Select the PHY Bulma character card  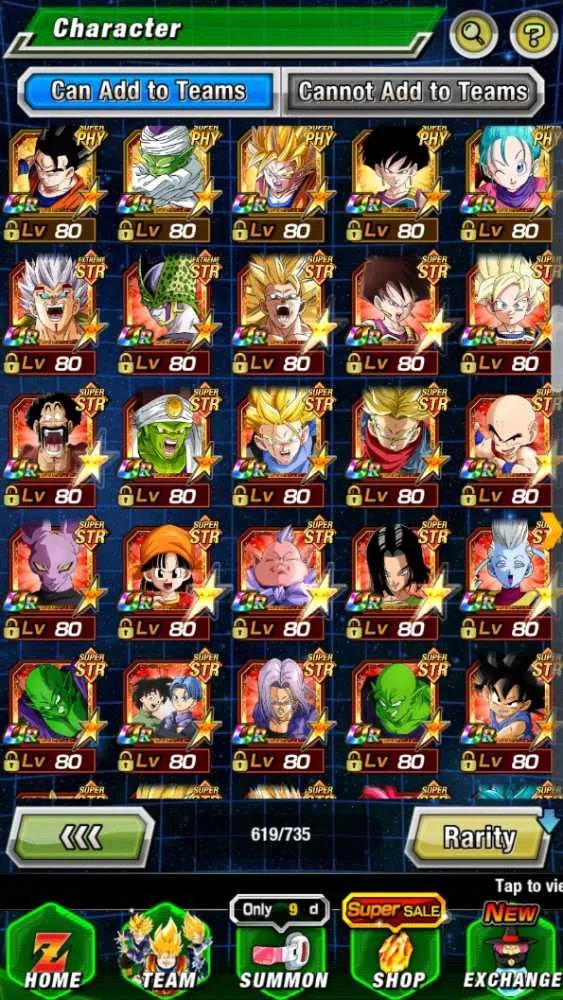tap(509, 184)
